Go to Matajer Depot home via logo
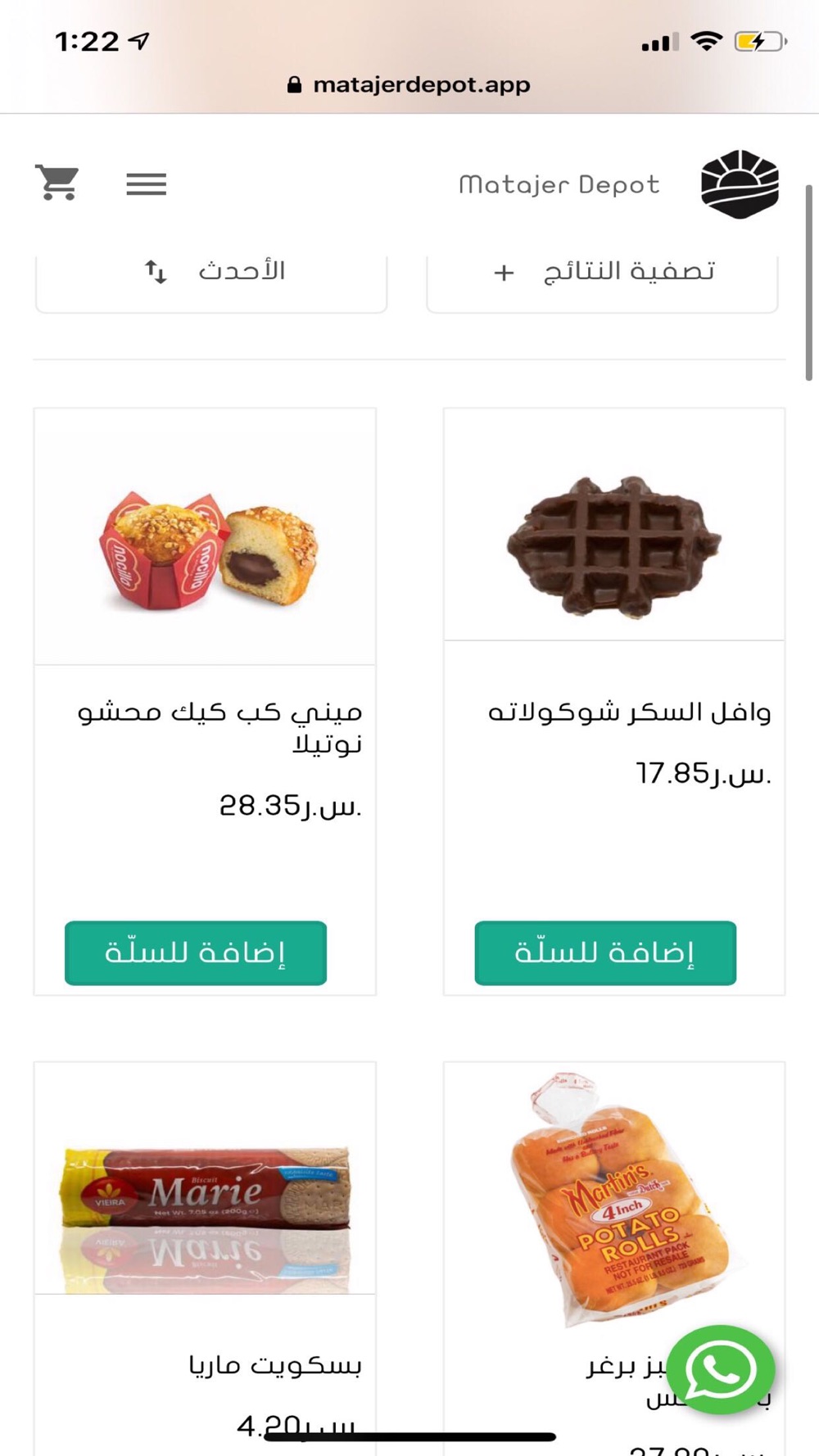 click(739, 184)
